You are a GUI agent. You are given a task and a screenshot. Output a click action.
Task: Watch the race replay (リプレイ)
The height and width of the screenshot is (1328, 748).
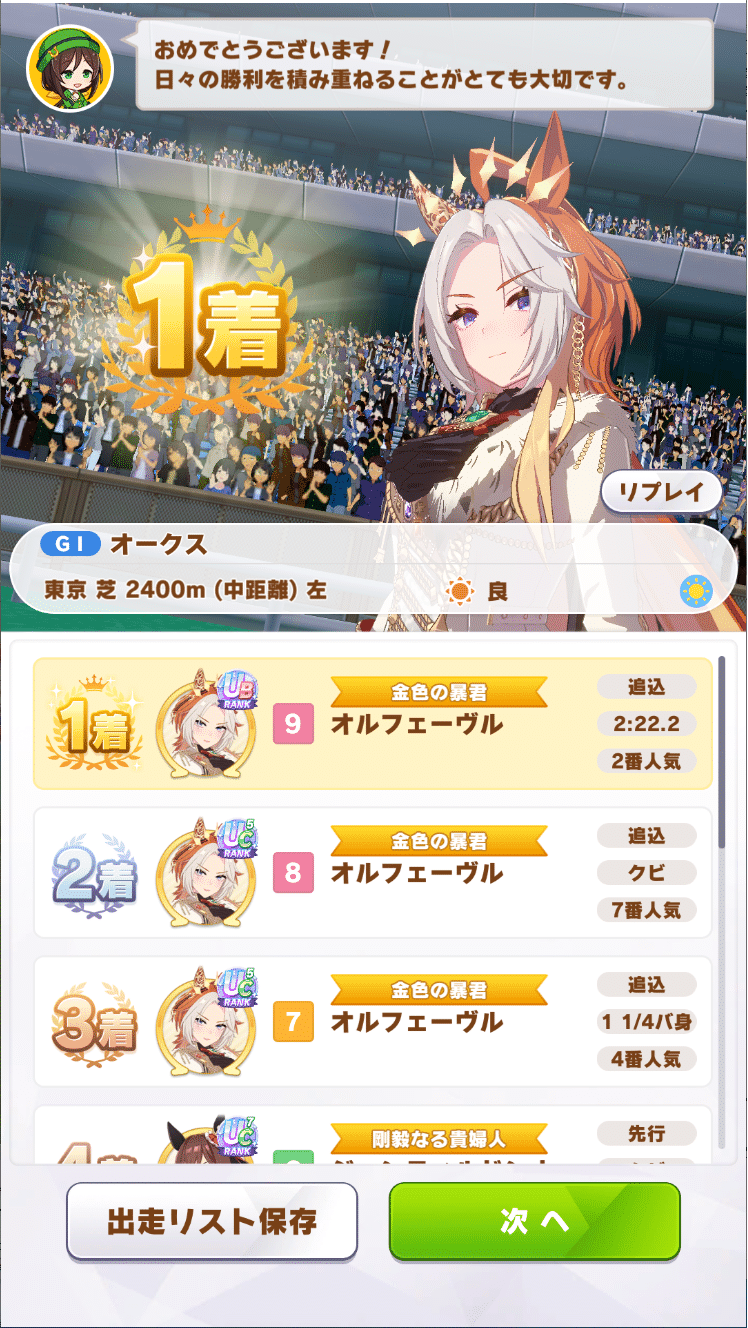[x=661, y=492]
